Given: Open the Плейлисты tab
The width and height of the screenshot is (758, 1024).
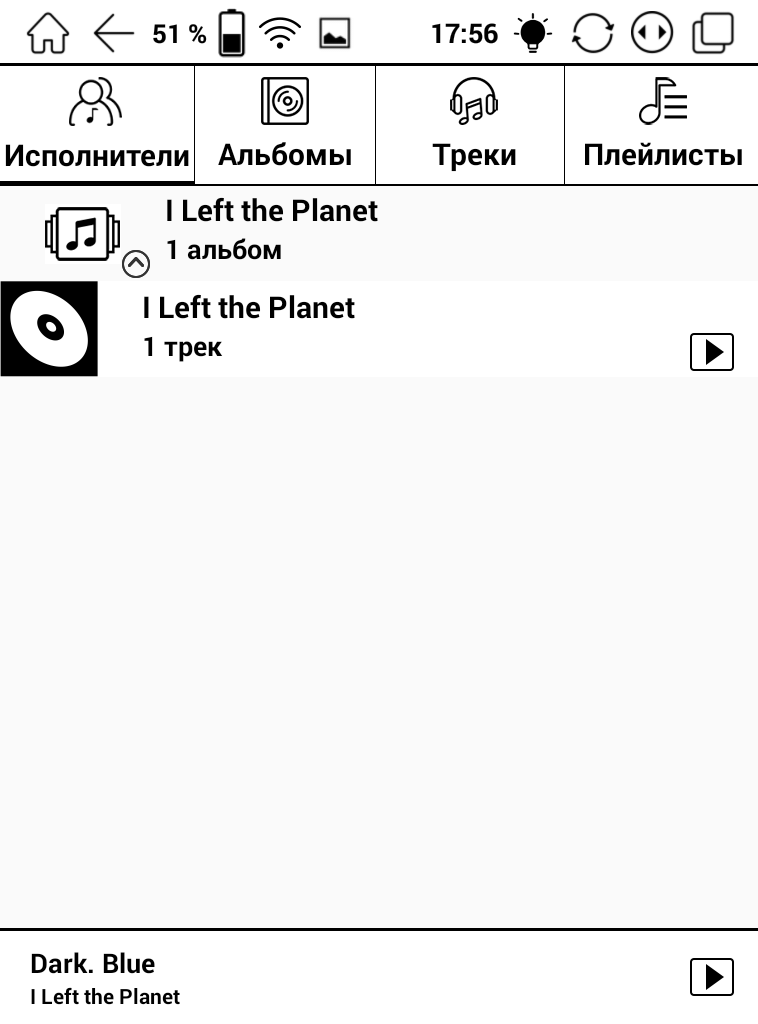Looking at the screenshot, I should [662, 126].
